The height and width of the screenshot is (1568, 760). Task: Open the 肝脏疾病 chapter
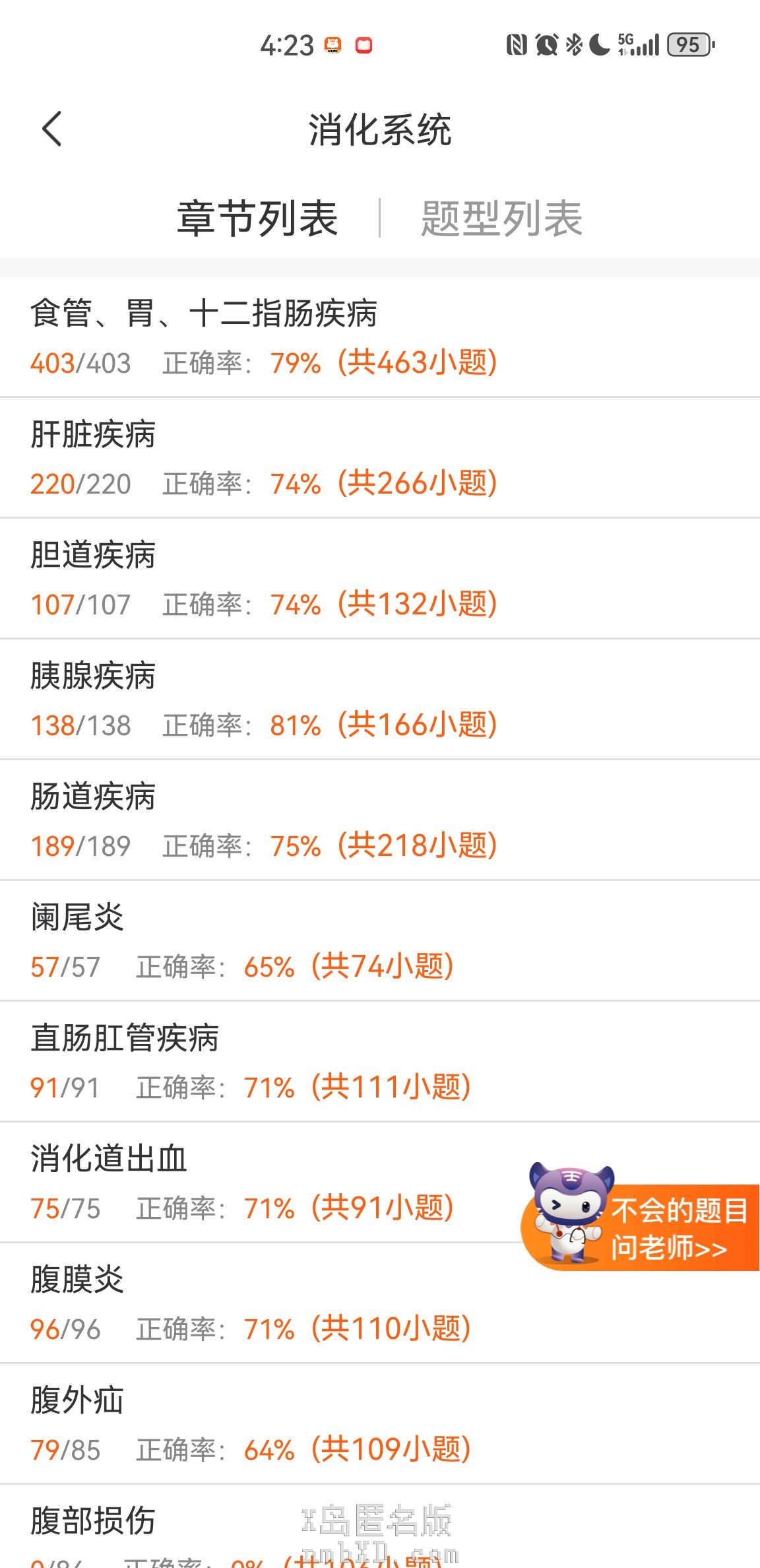[264, 457]
